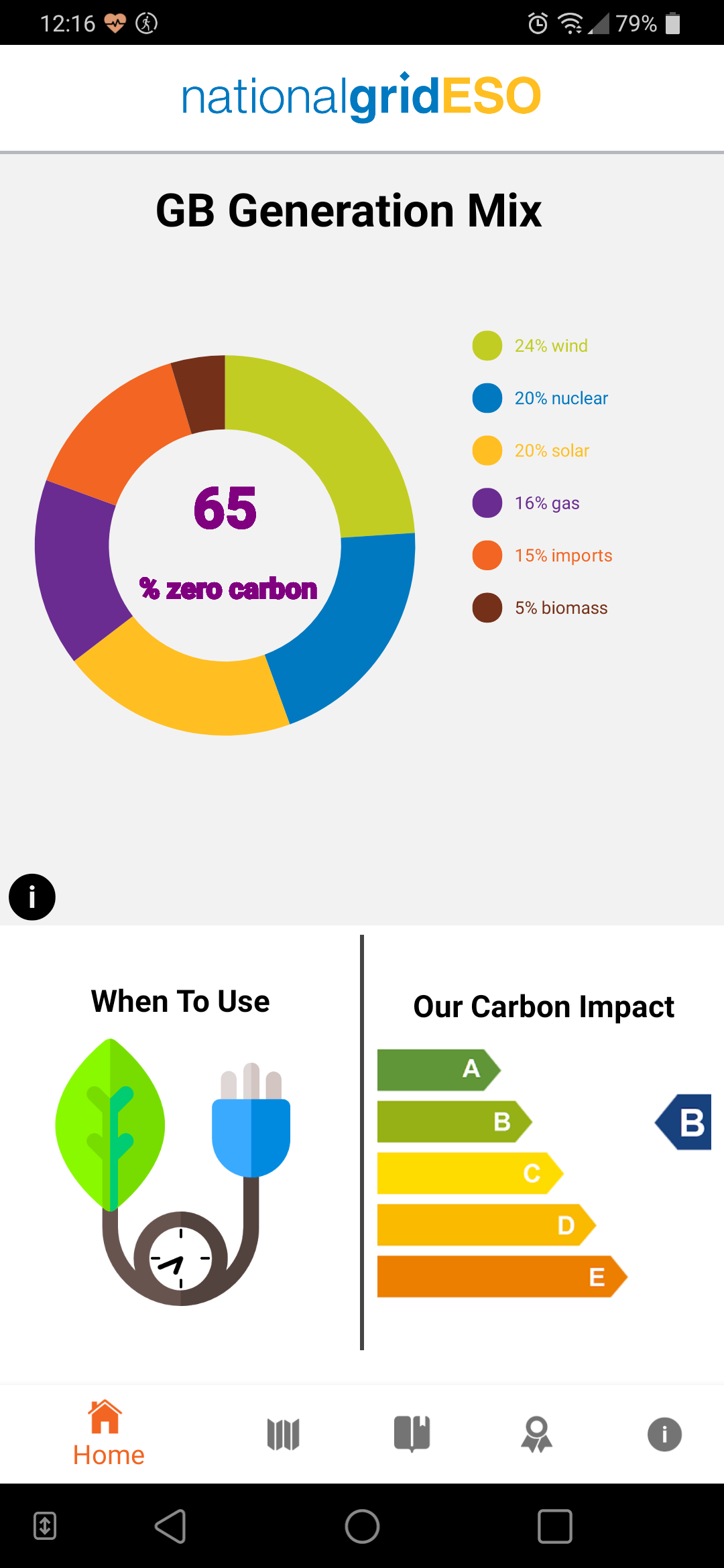Image resolution: width=724 pixels, height=1568 pixels.
Task: Open the info tab in the bottom navigation
Action: (x=664, y=1434)
